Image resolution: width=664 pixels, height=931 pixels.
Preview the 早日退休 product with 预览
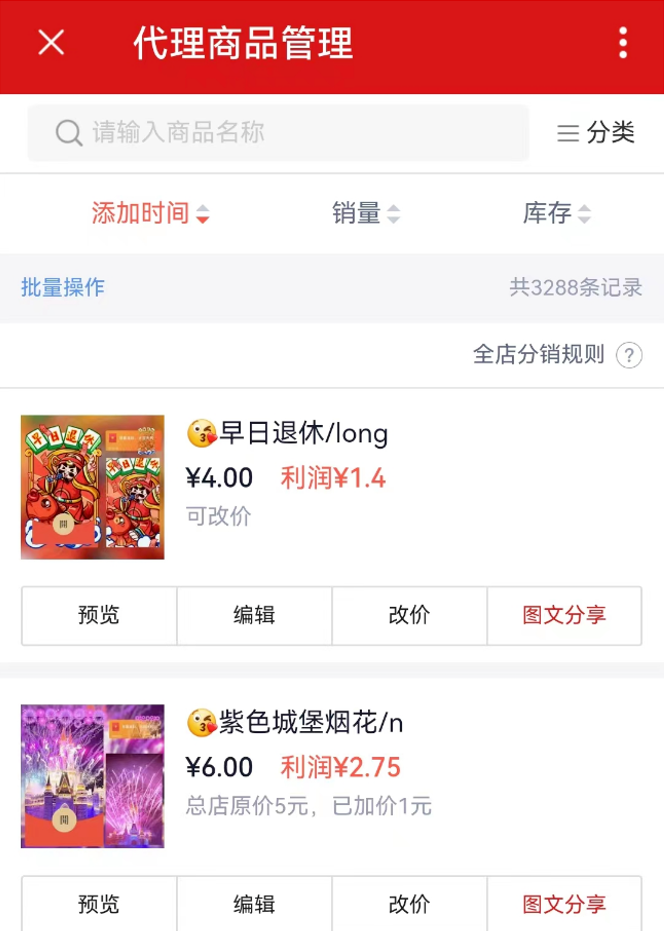point(99,615)
